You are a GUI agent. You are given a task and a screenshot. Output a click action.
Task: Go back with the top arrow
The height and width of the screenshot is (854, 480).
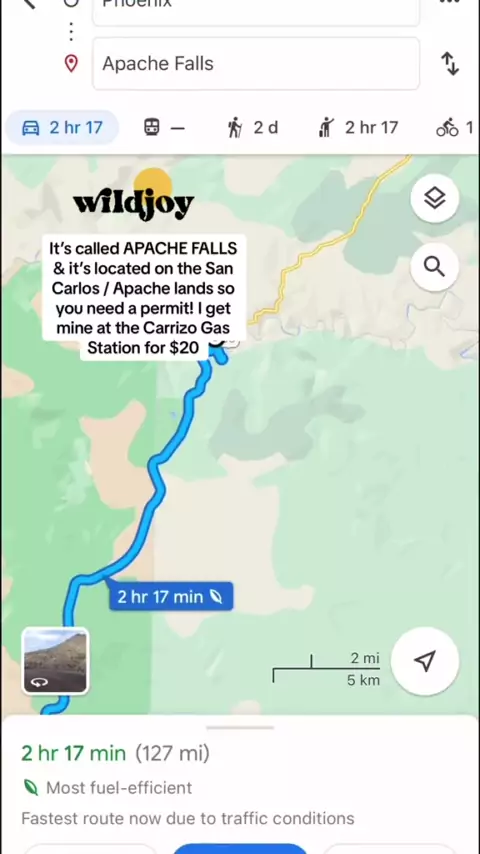tap(28, 3)
